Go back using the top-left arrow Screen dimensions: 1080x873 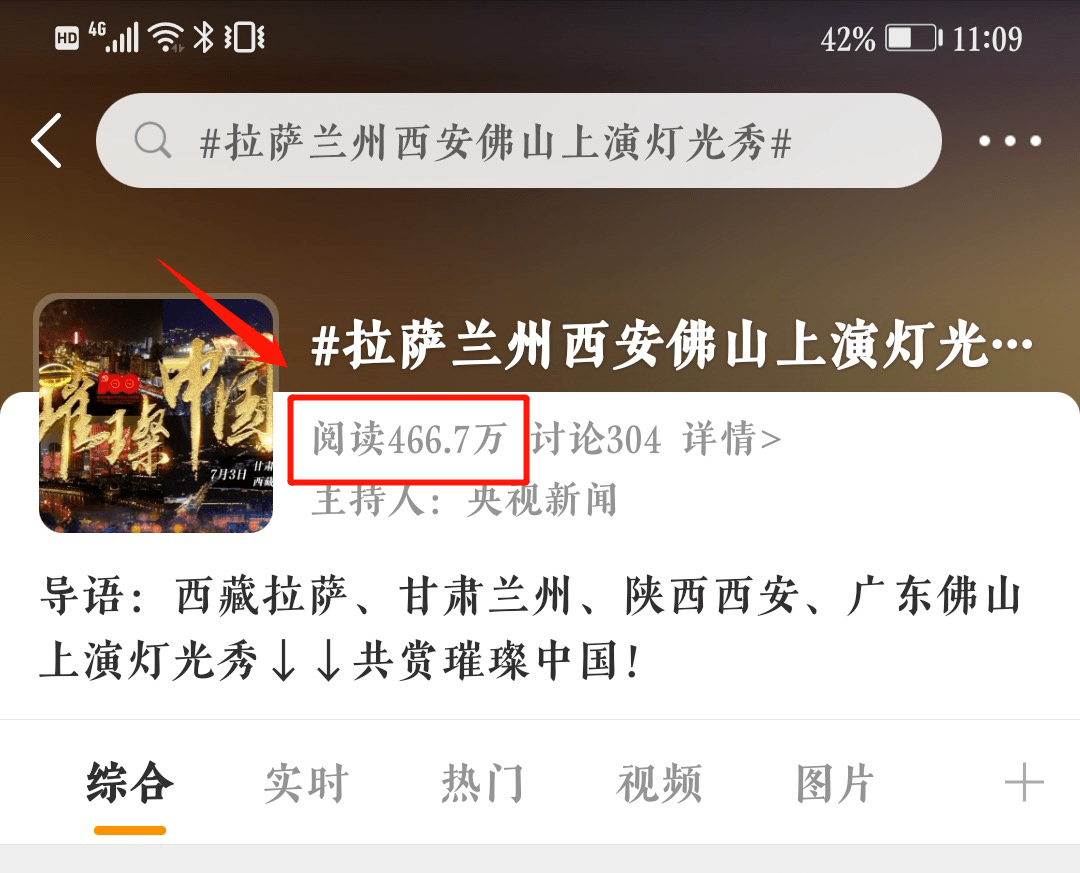pos(47,141)
